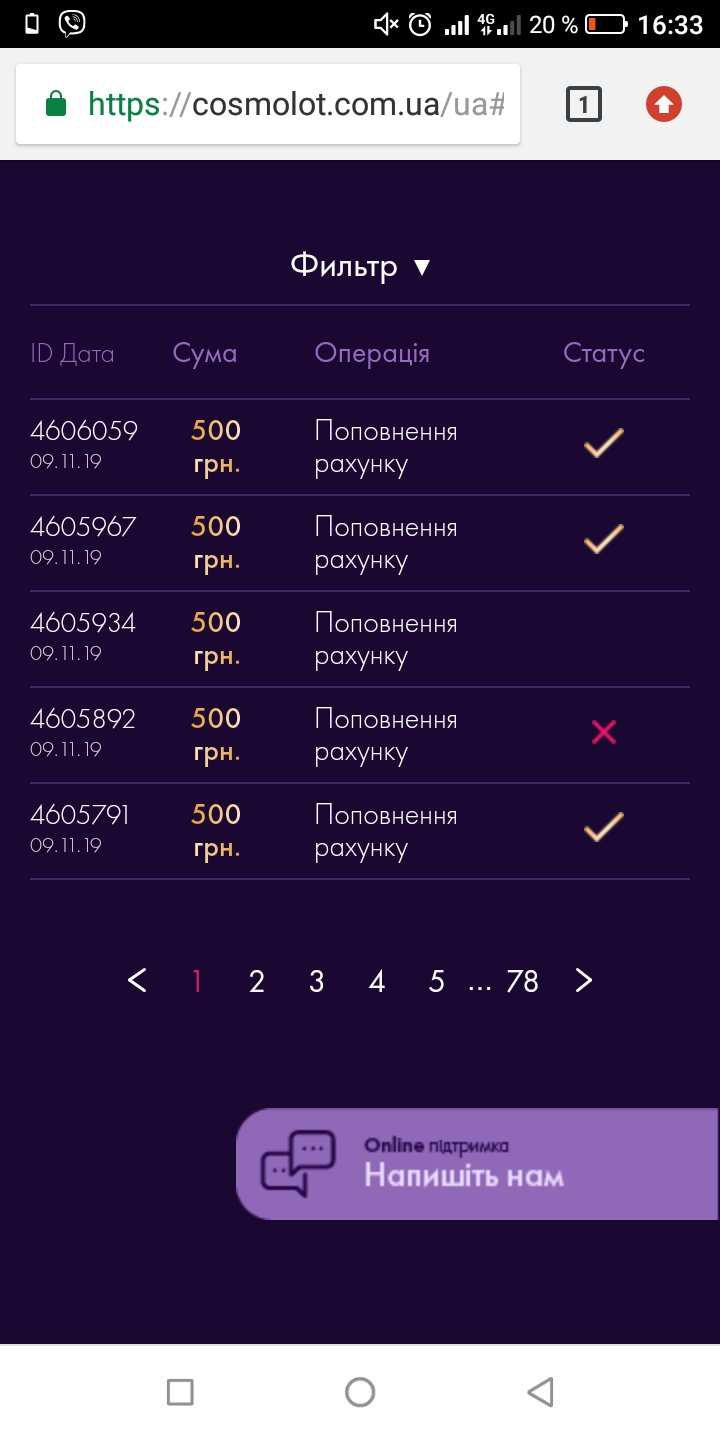The height and width of the screenshot is (1440, 720).
Task: Jump to last page 78
Action: [x=522, y=982]
